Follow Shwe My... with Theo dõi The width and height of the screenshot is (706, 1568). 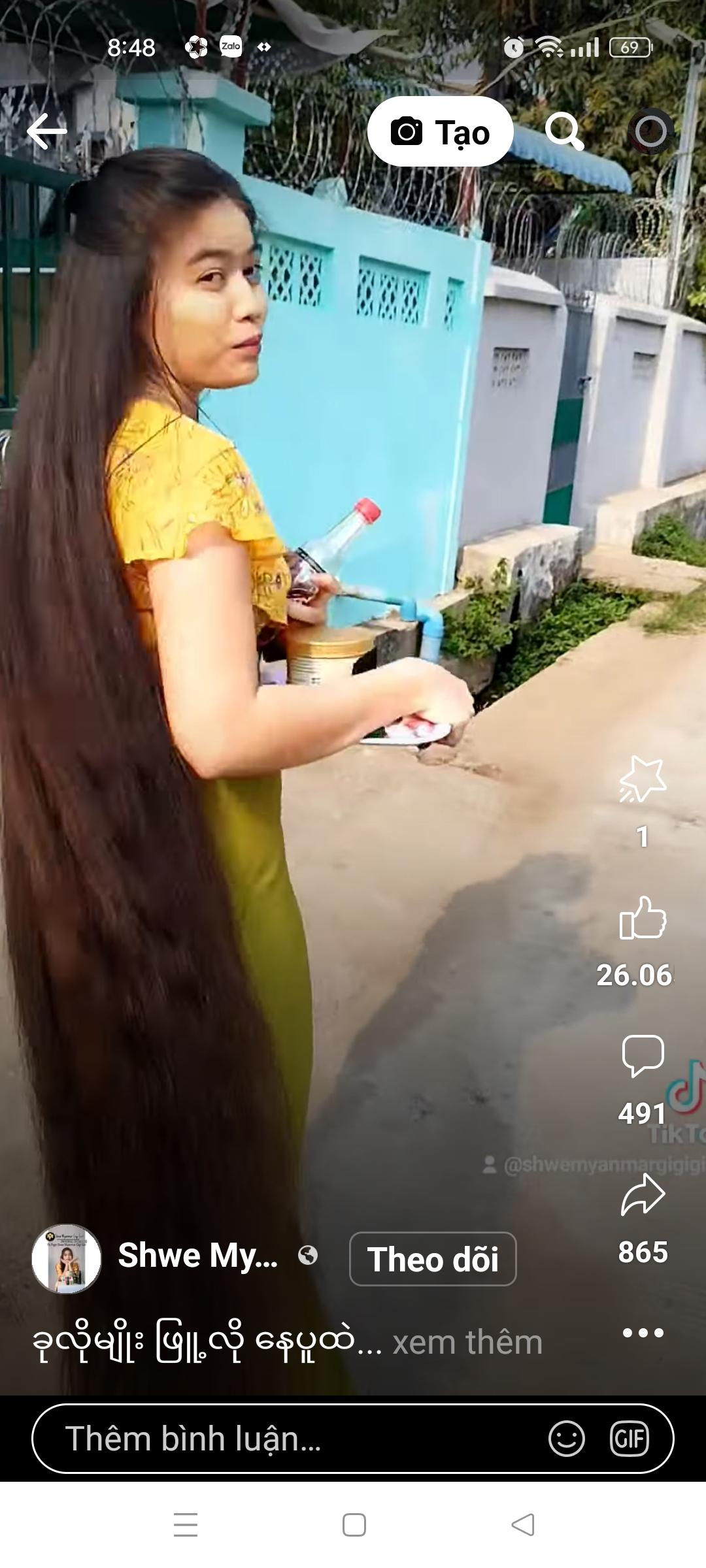pyautogui.click(x=433, y=1259)
